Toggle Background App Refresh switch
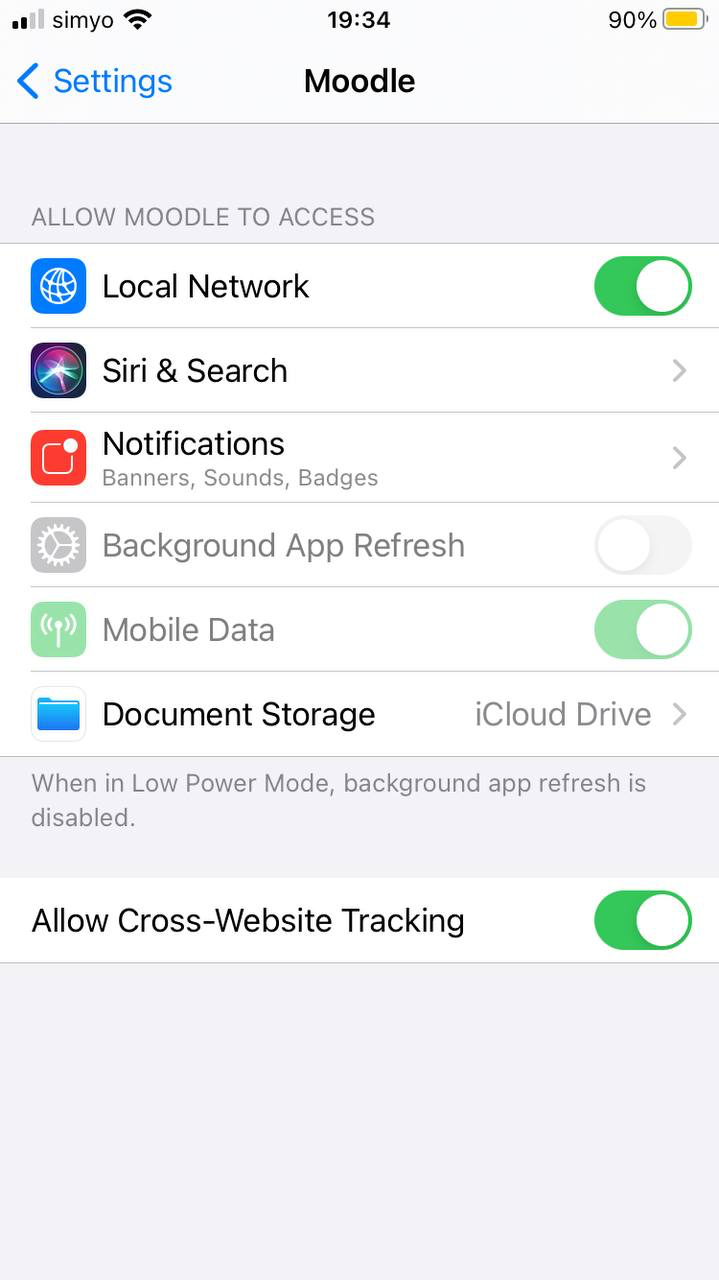 click(643, 545)
